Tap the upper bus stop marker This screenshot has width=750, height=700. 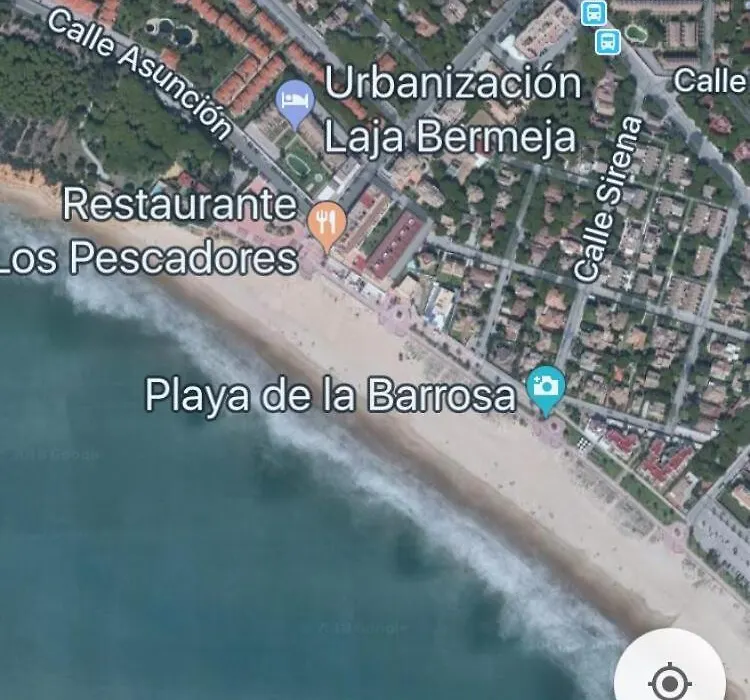(x=593, y=12)
